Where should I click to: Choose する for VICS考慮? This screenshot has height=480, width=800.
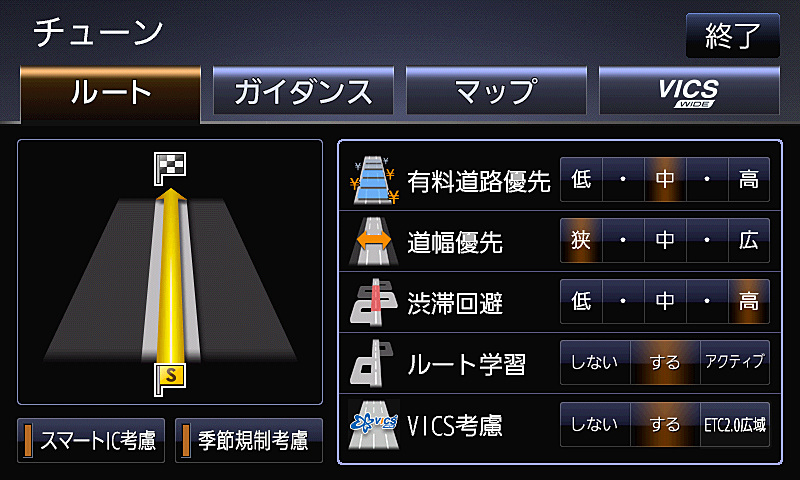coord(665,425)
